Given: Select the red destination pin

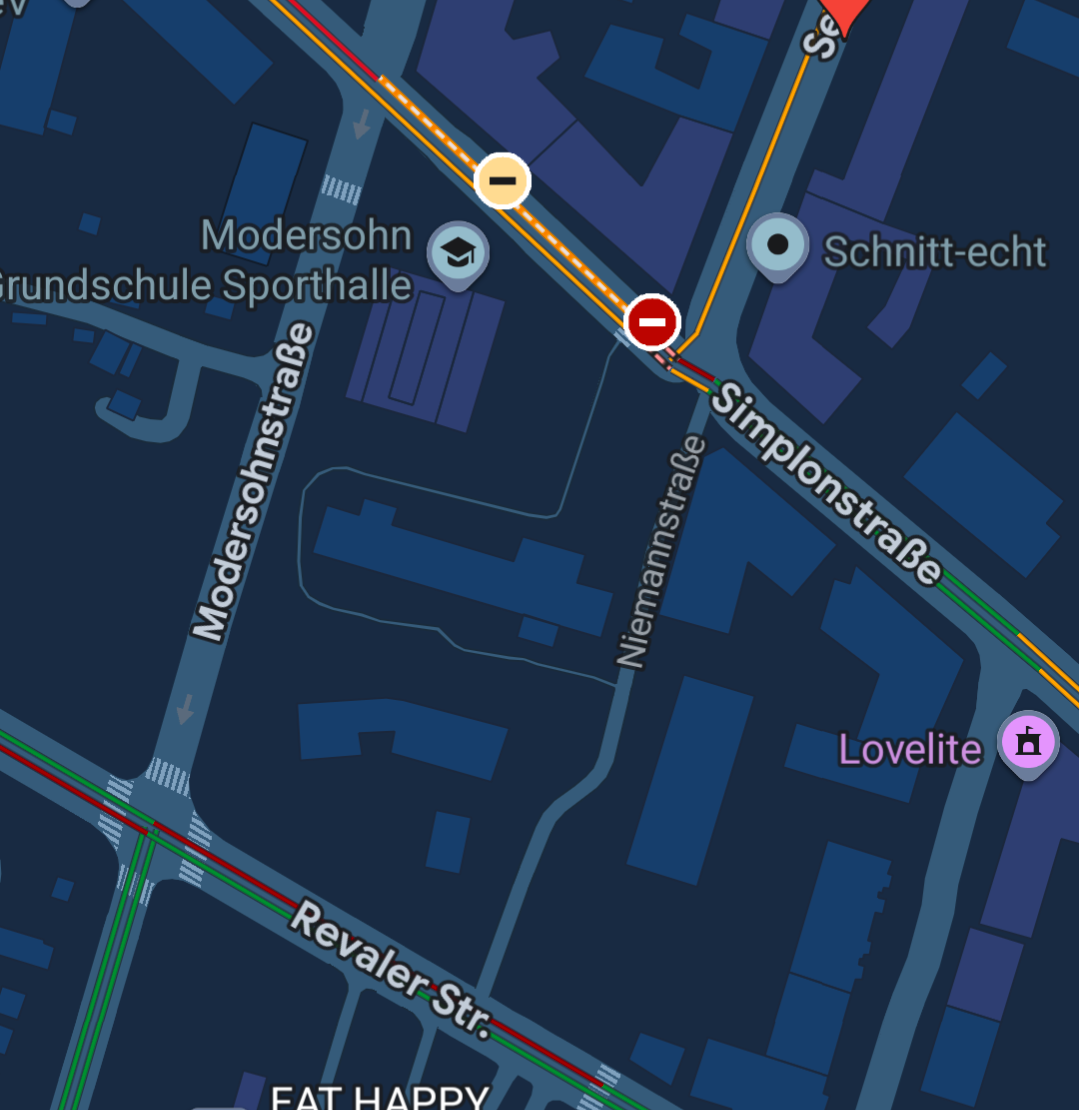Looking at the screenshot, I should click(x=846, y=14).
